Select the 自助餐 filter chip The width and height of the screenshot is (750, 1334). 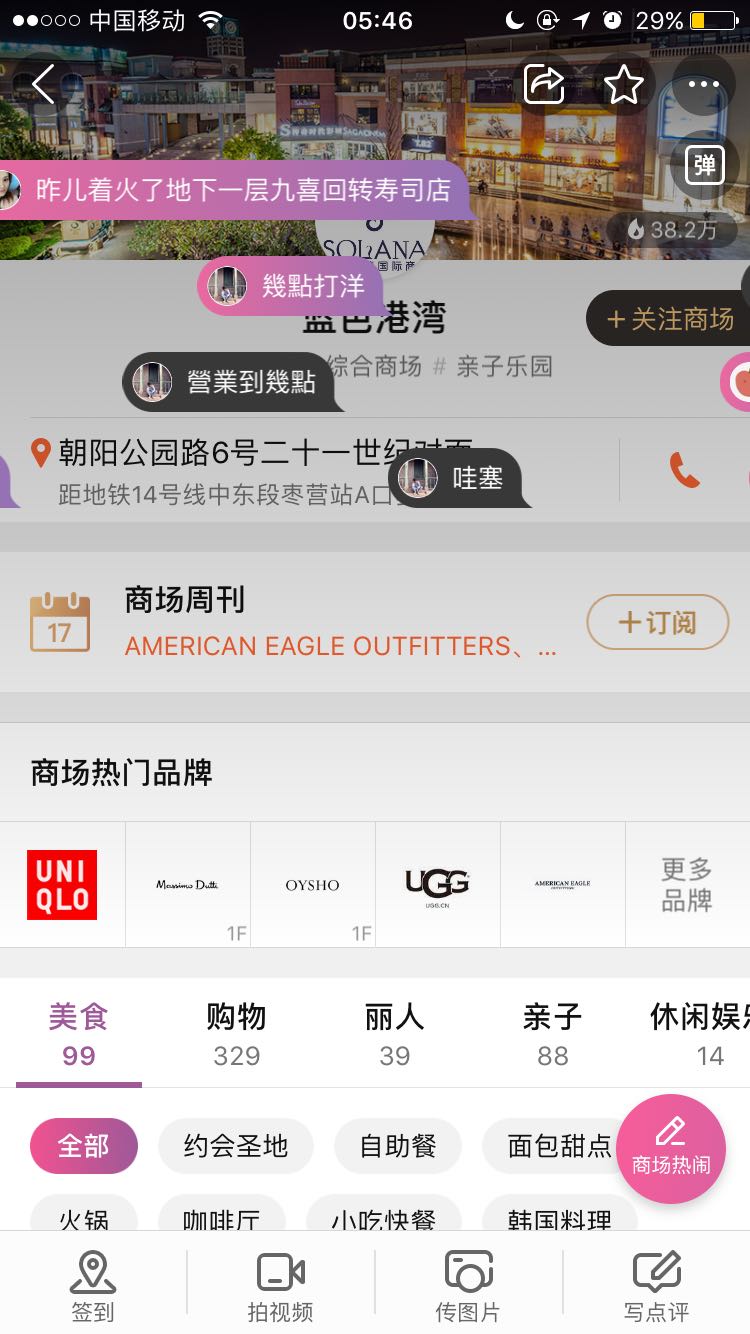(x=398, y=1146)
